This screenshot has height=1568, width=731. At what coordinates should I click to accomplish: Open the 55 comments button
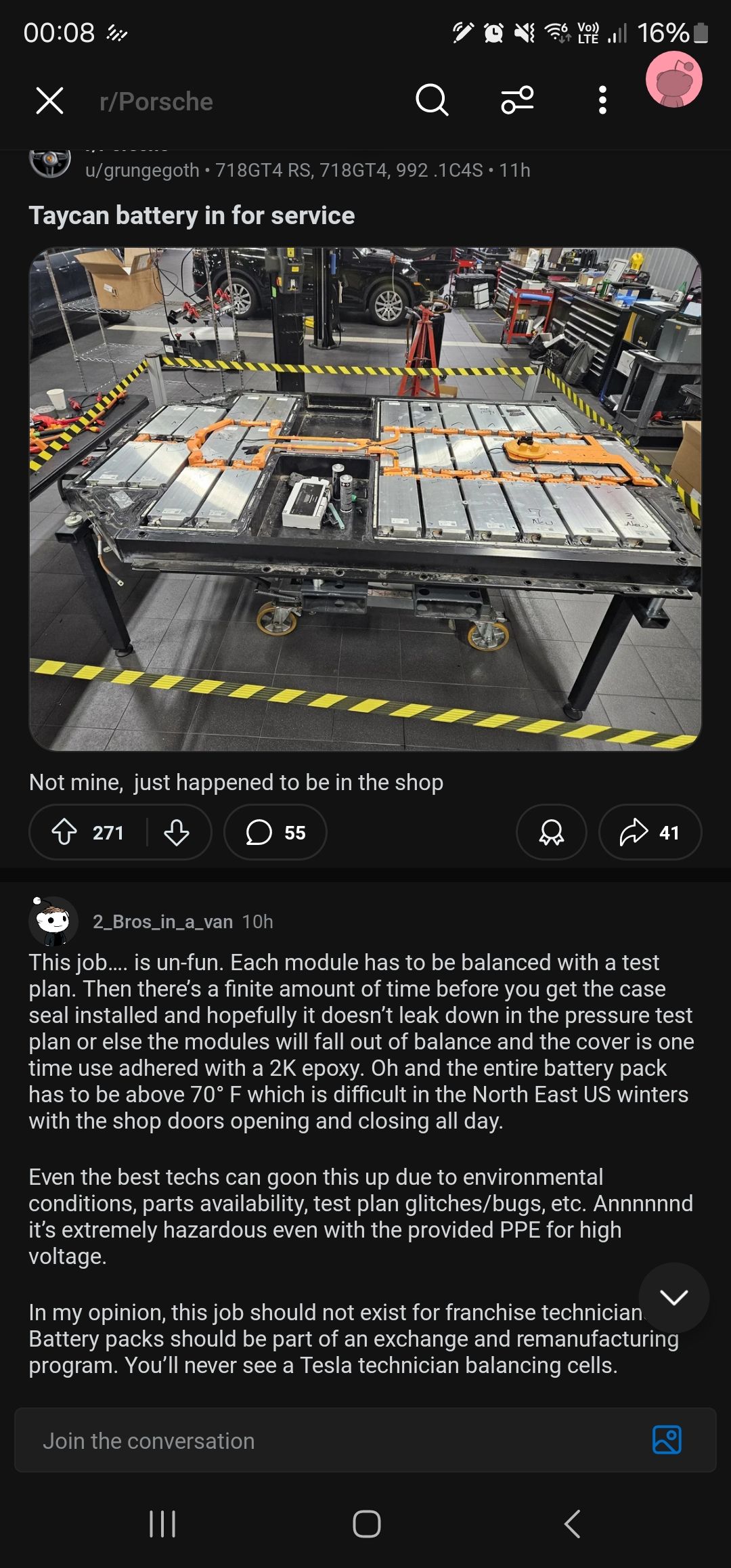point(275,832)
